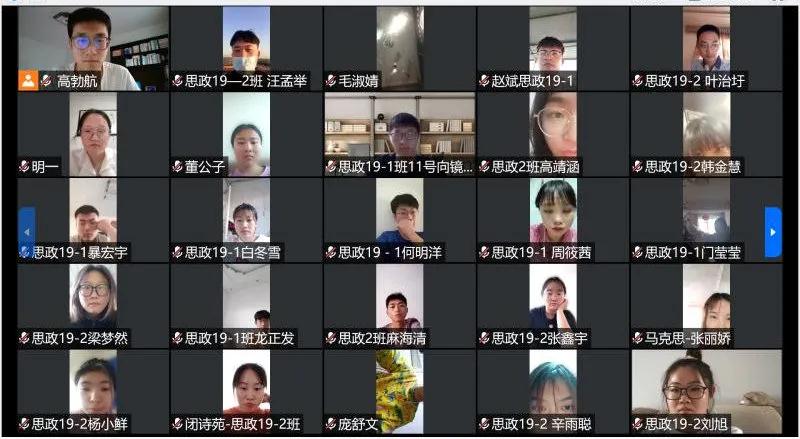Select 高勃航's video tile
800x439 pixels.
[x=92, y=47]
